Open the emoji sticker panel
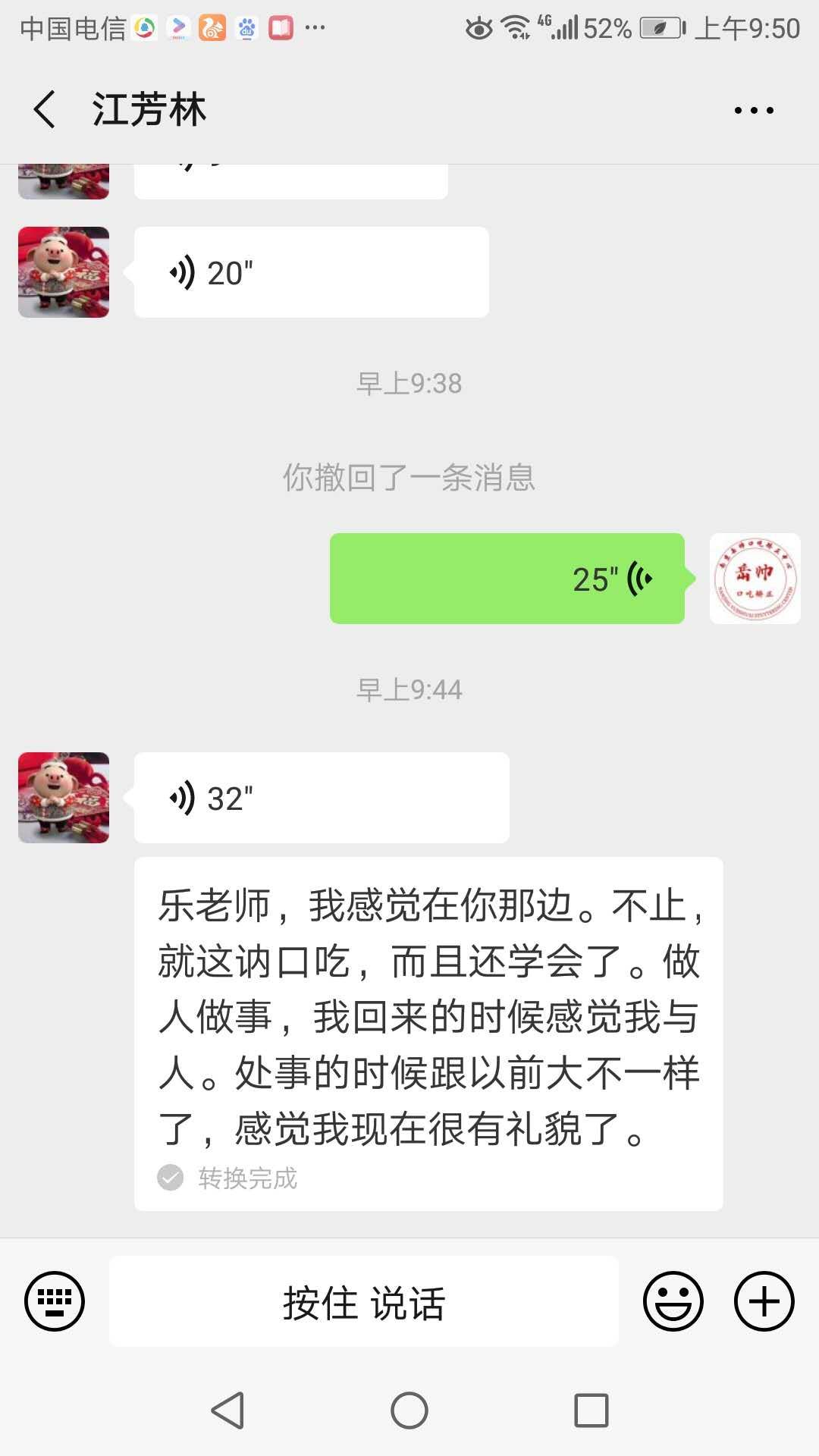 click(673, 1301)
